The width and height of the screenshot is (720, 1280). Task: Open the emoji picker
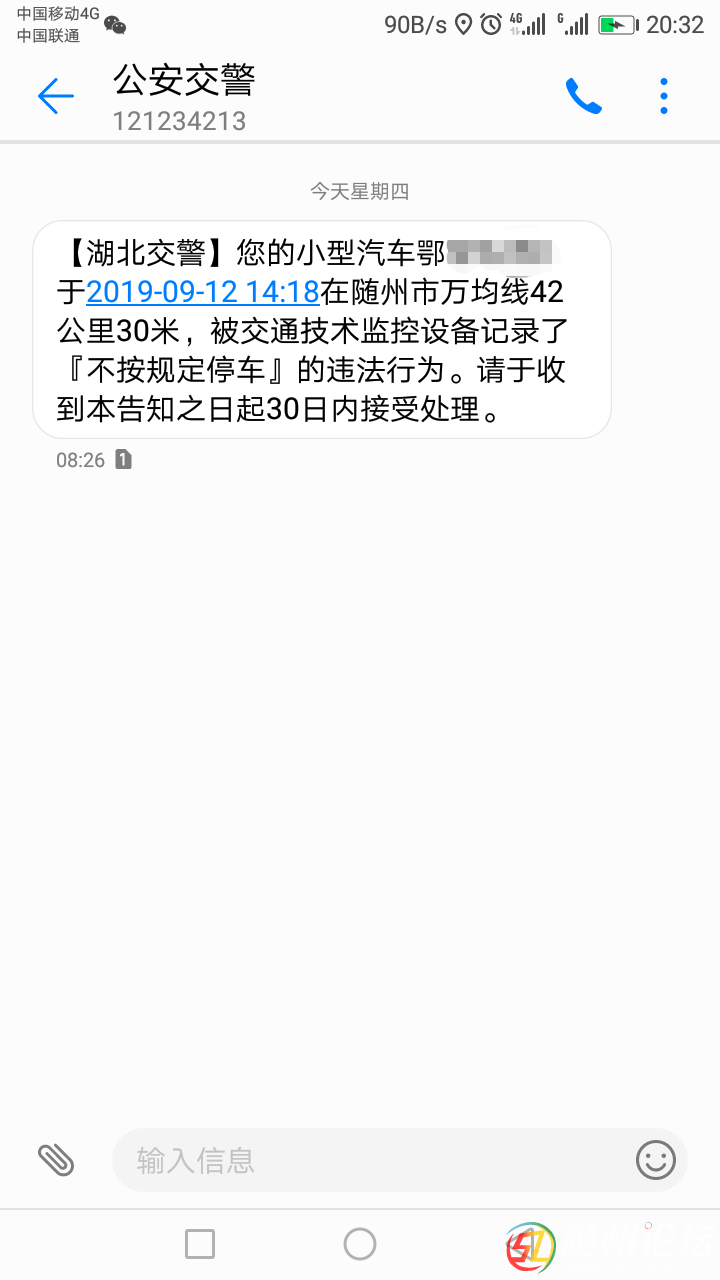[x=656, y=1160]
